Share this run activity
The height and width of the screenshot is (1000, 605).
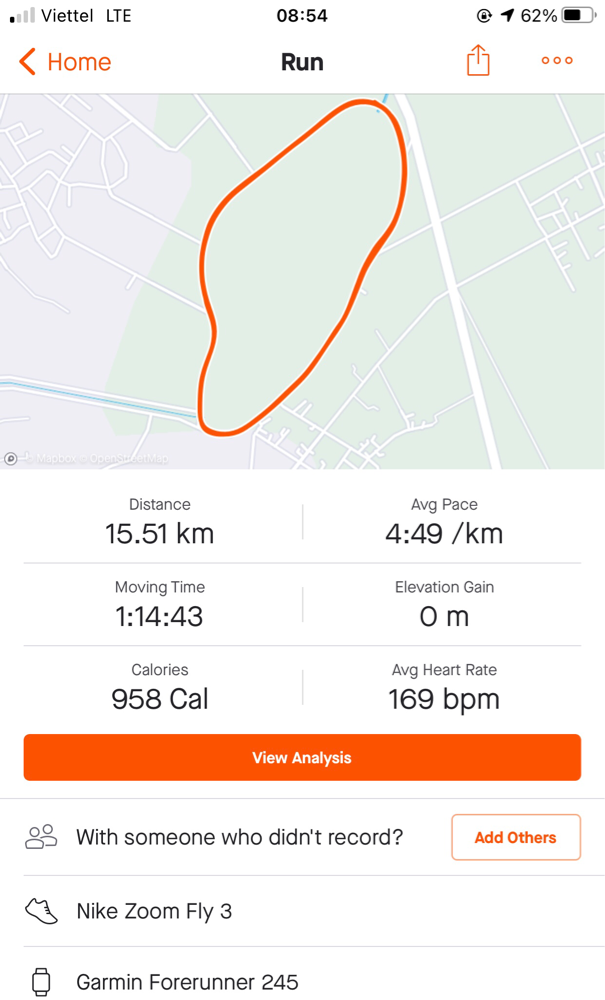click(x=478, y=61)
